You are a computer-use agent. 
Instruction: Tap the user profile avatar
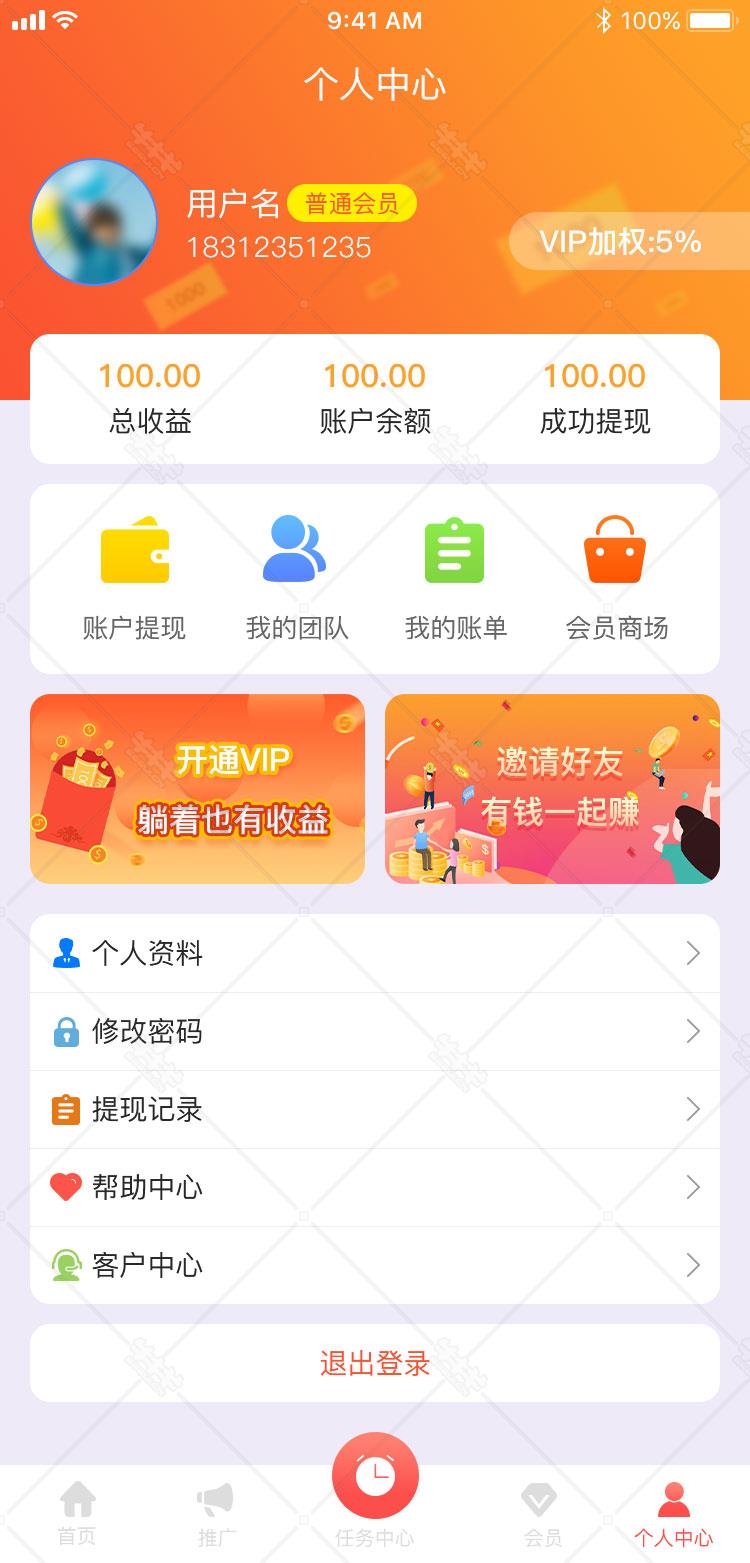(x=94, y=222)
